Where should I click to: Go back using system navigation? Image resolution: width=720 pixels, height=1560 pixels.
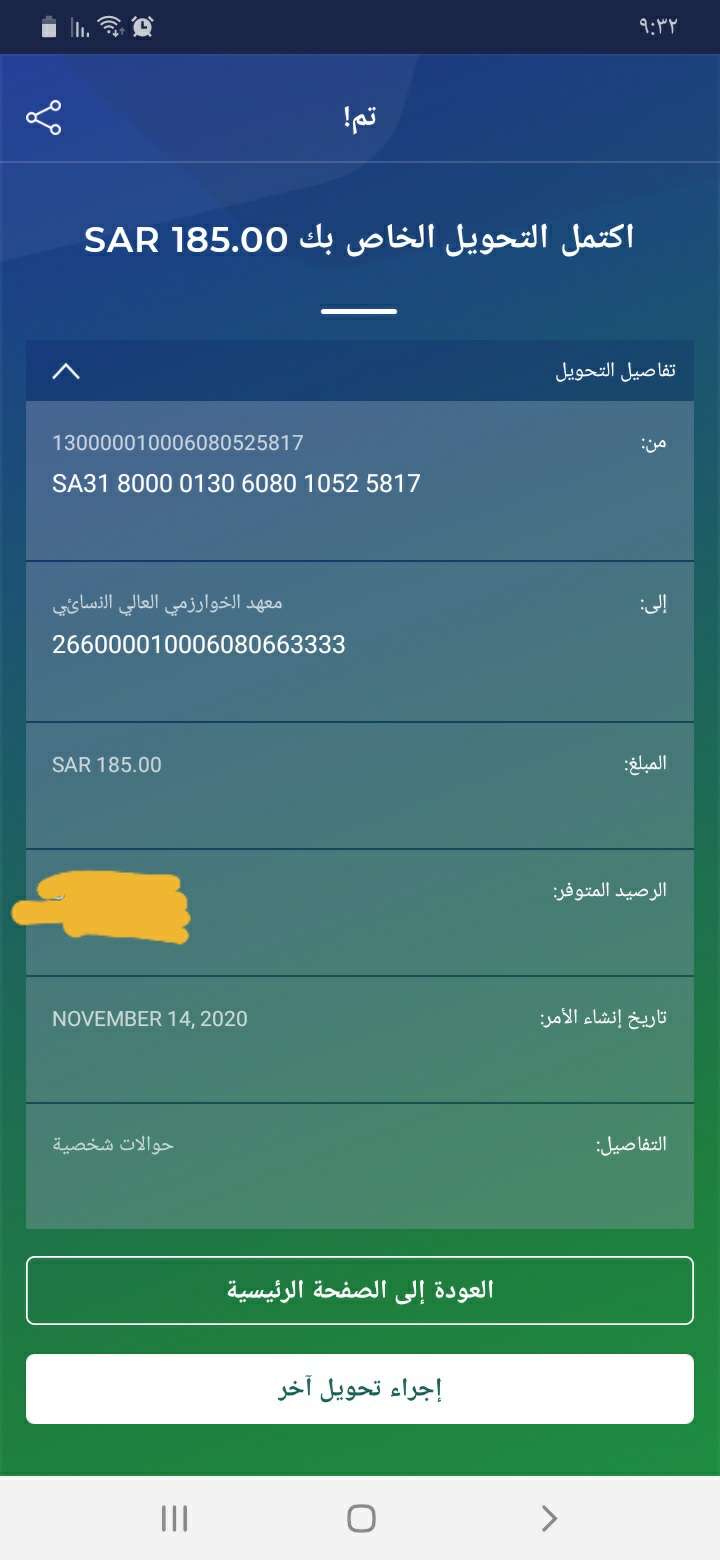pos(548,1519)
